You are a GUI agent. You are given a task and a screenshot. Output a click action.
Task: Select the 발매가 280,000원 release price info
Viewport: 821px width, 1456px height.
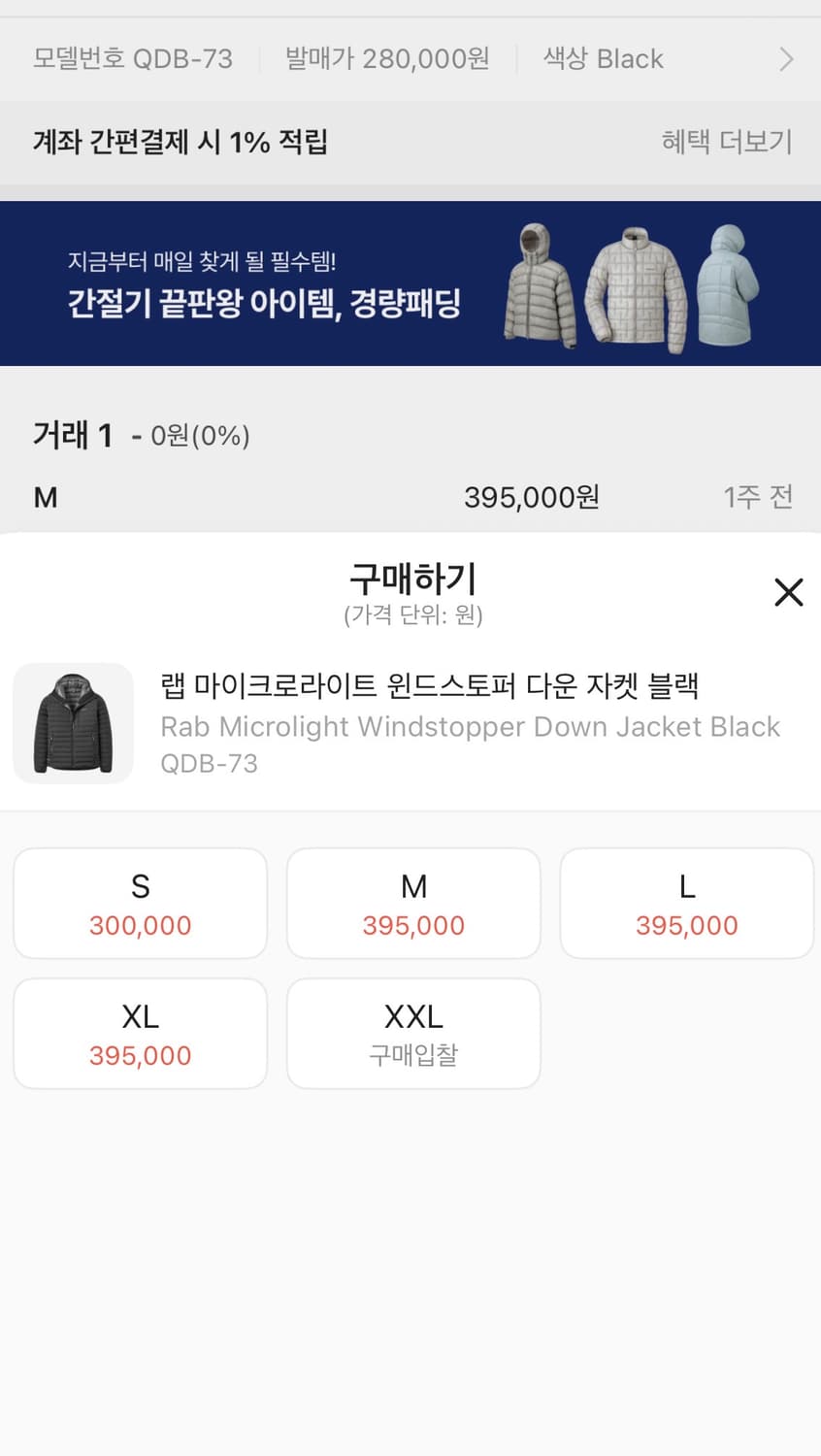point(386,59)
